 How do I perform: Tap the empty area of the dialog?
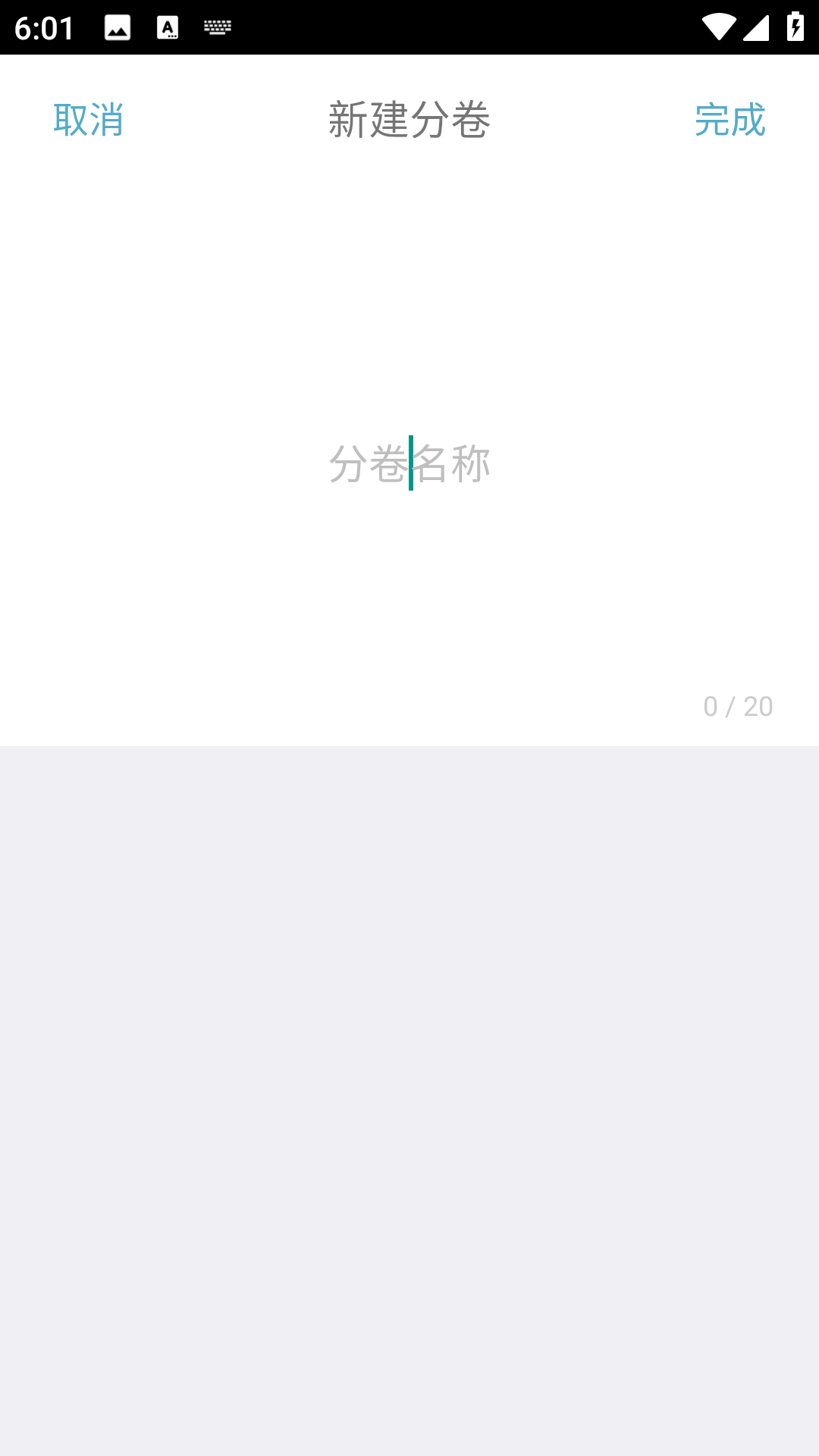(x=409, y=303)
